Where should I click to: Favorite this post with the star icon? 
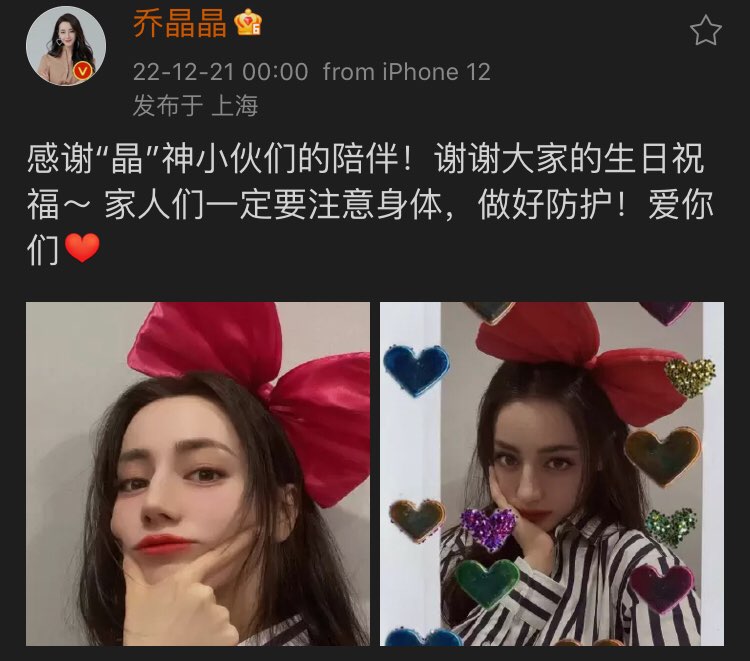tap(706, 31)
